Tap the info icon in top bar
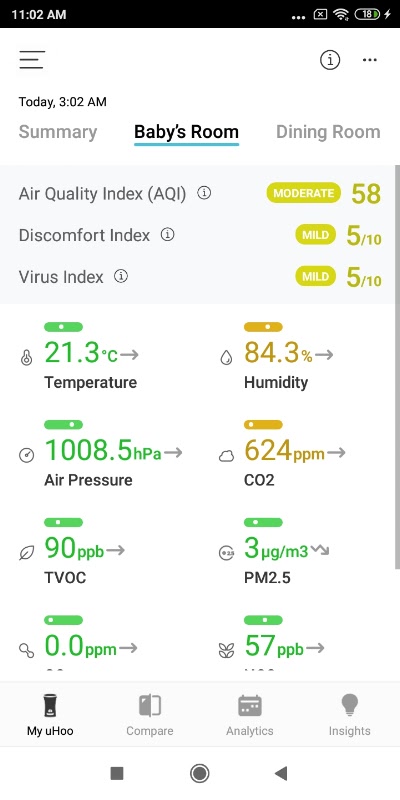The height and width of the screenshot is (800, 400). click(330, 60)
